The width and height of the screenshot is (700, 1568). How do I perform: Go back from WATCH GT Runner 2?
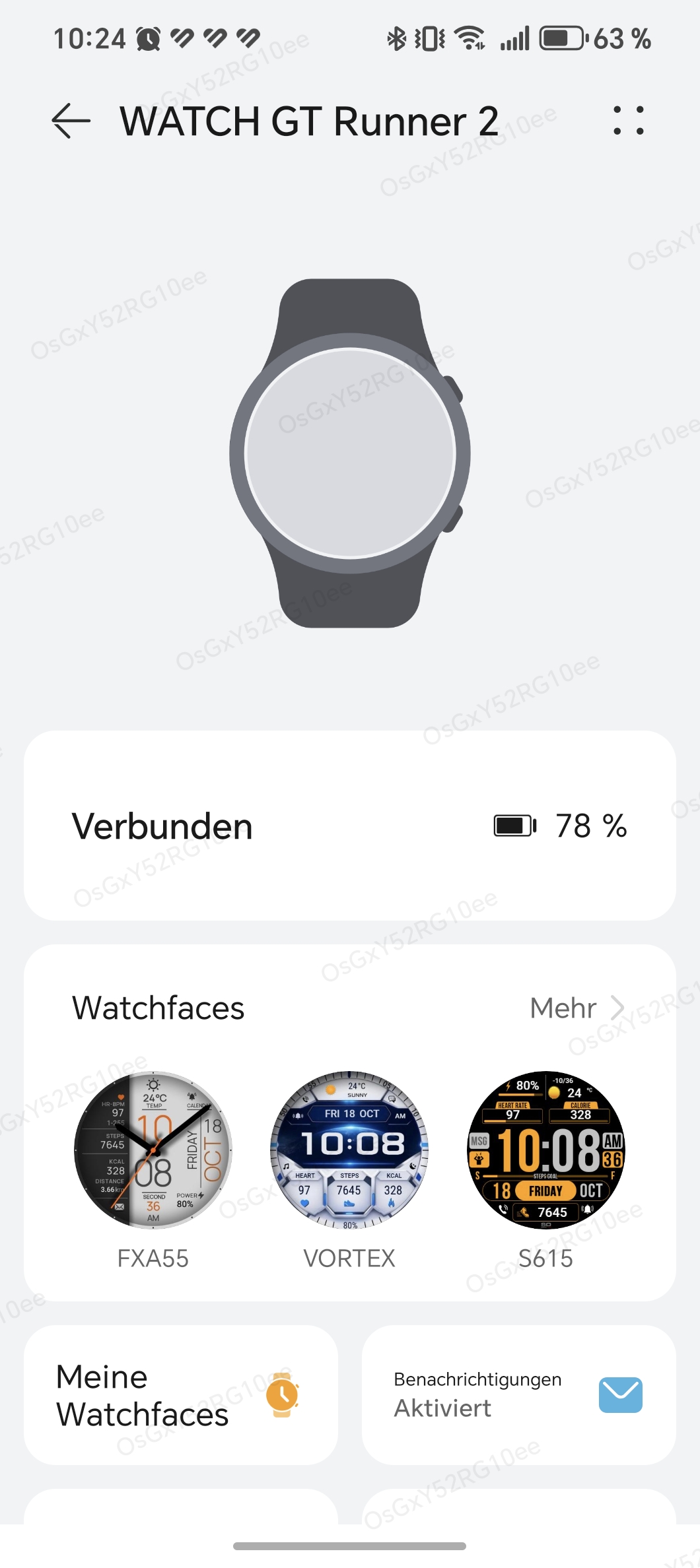click(x=71, y=121)
